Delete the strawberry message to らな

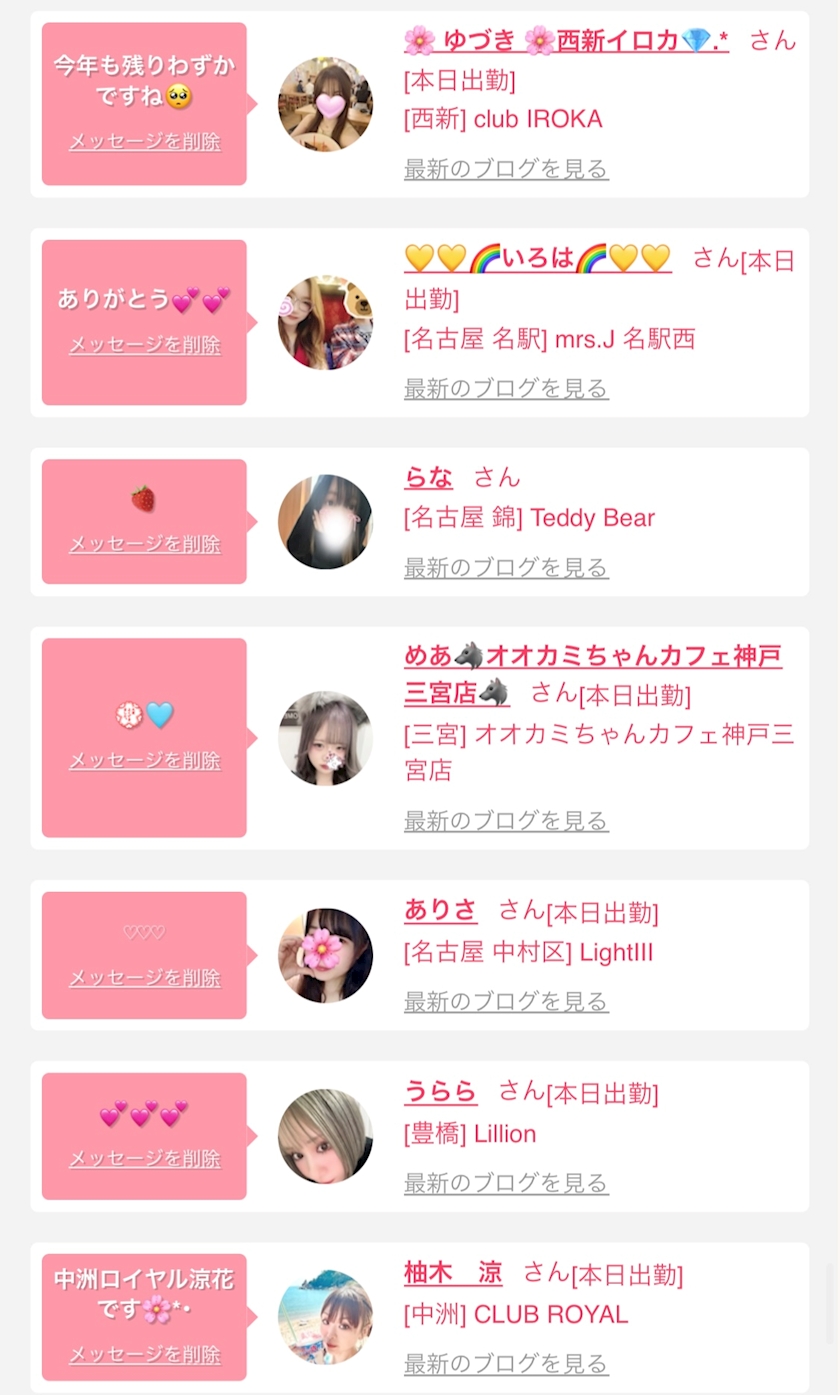(144, 544)
